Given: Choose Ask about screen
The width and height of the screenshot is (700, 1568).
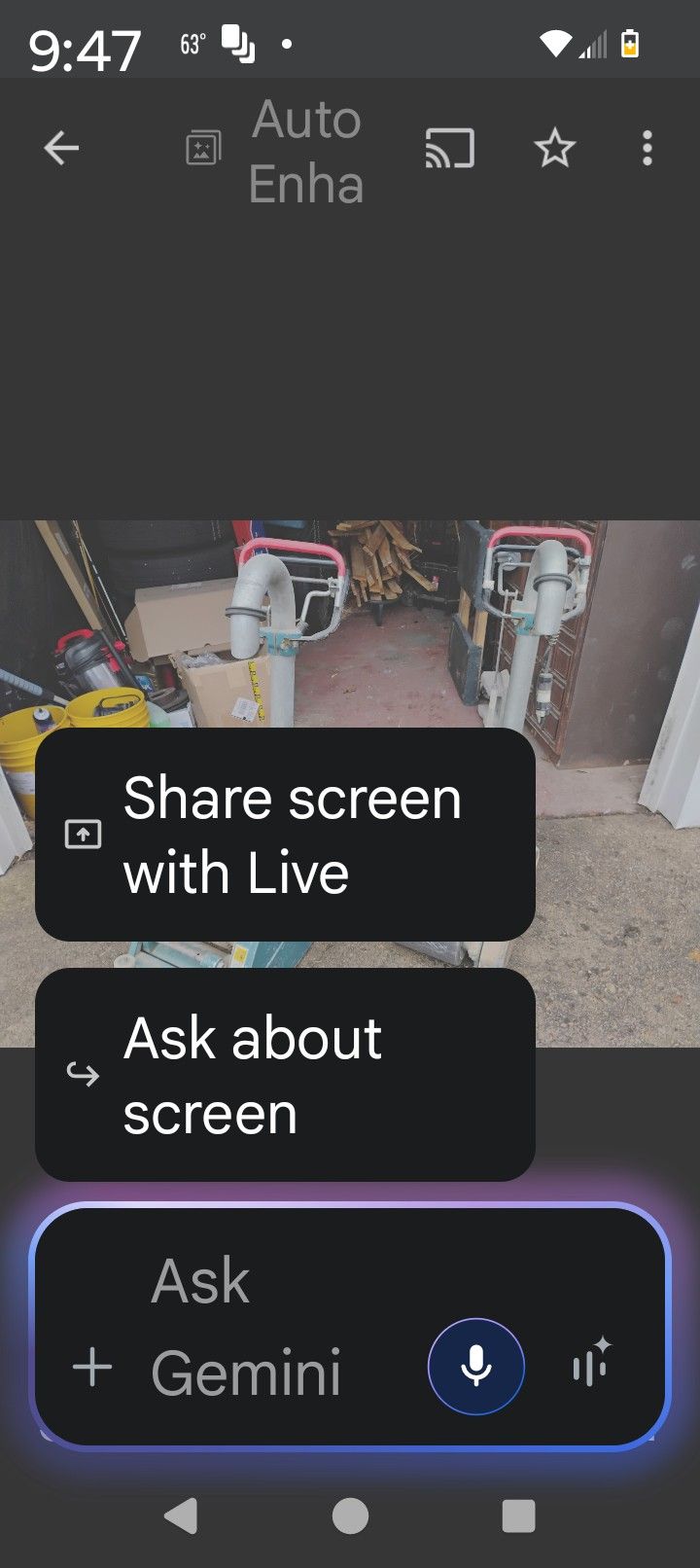Looking at the screenshot, I should 285,1075.
